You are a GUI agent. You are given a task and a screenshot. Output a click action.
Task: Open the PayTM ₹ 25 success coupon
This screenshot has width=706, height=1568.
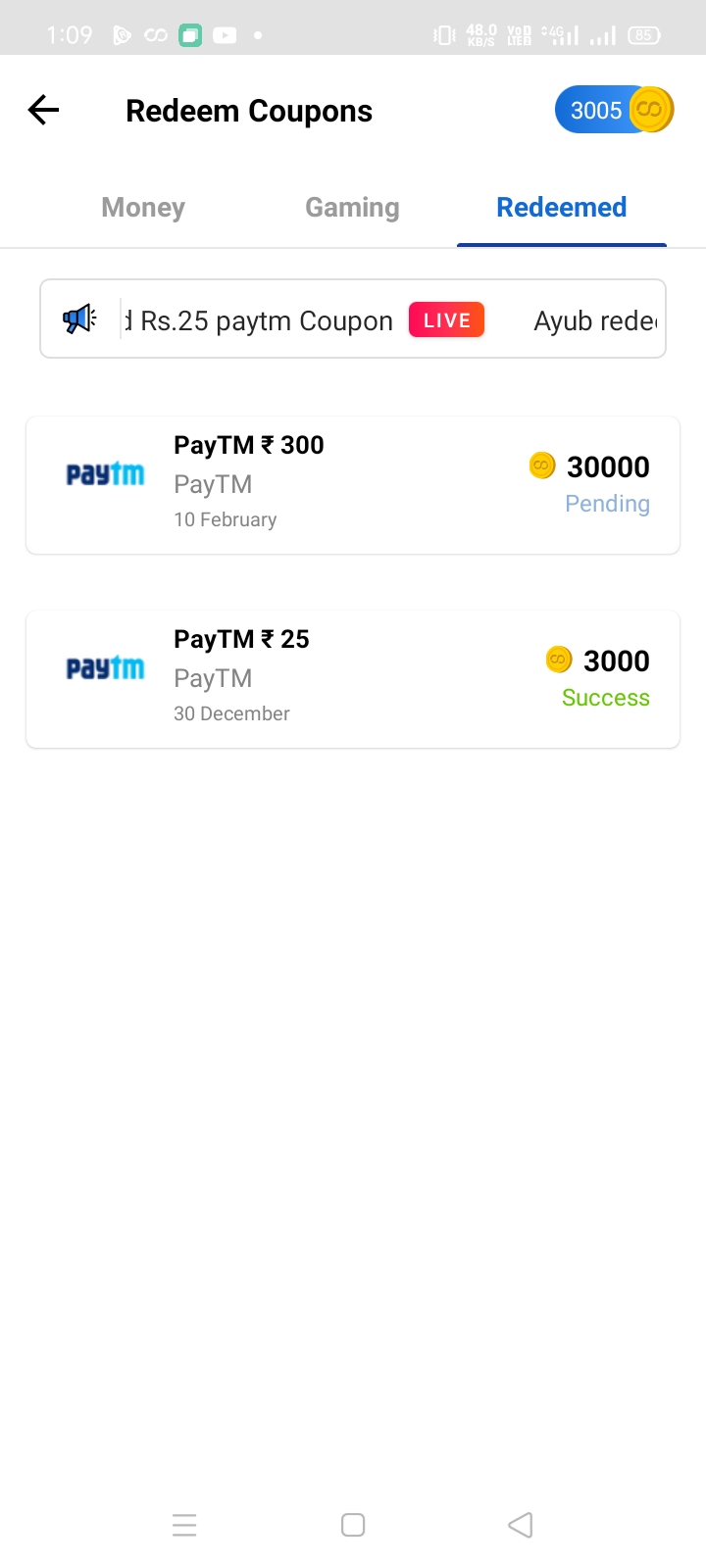point(353,679)
